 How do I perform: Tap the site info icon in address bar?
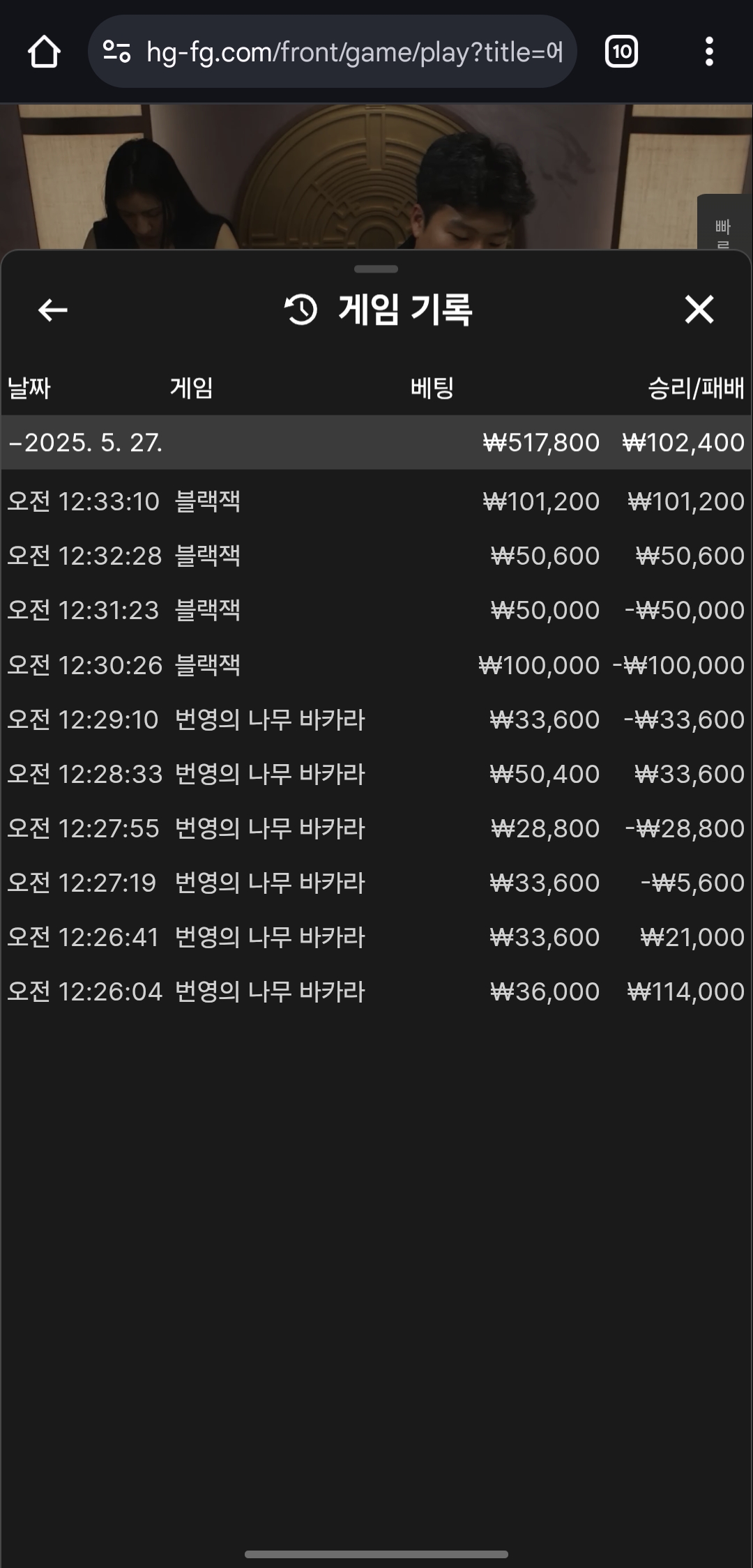click(116, 52)
